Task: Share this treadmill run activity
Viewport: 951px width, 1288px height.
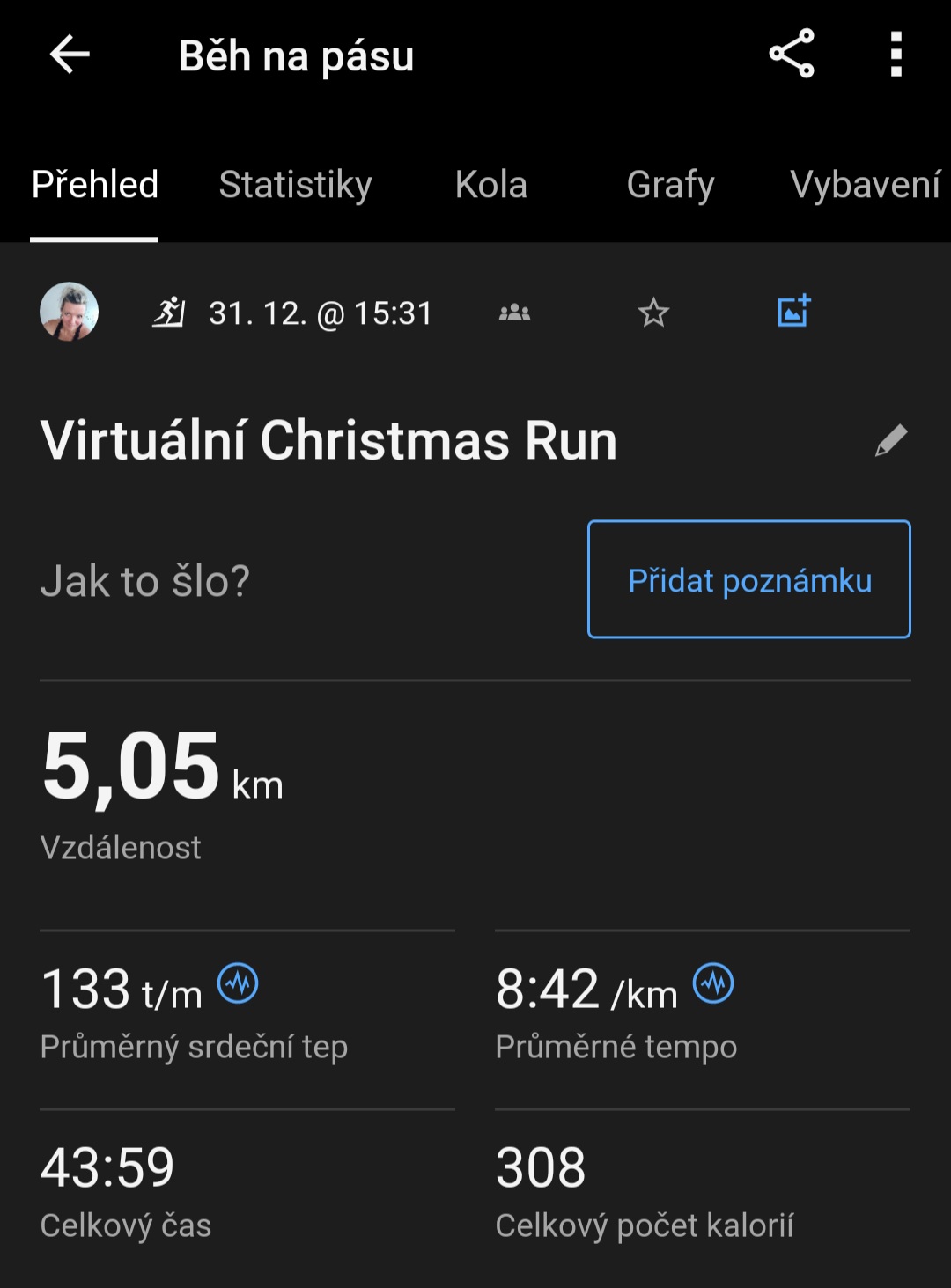Action: coord(792,55)
